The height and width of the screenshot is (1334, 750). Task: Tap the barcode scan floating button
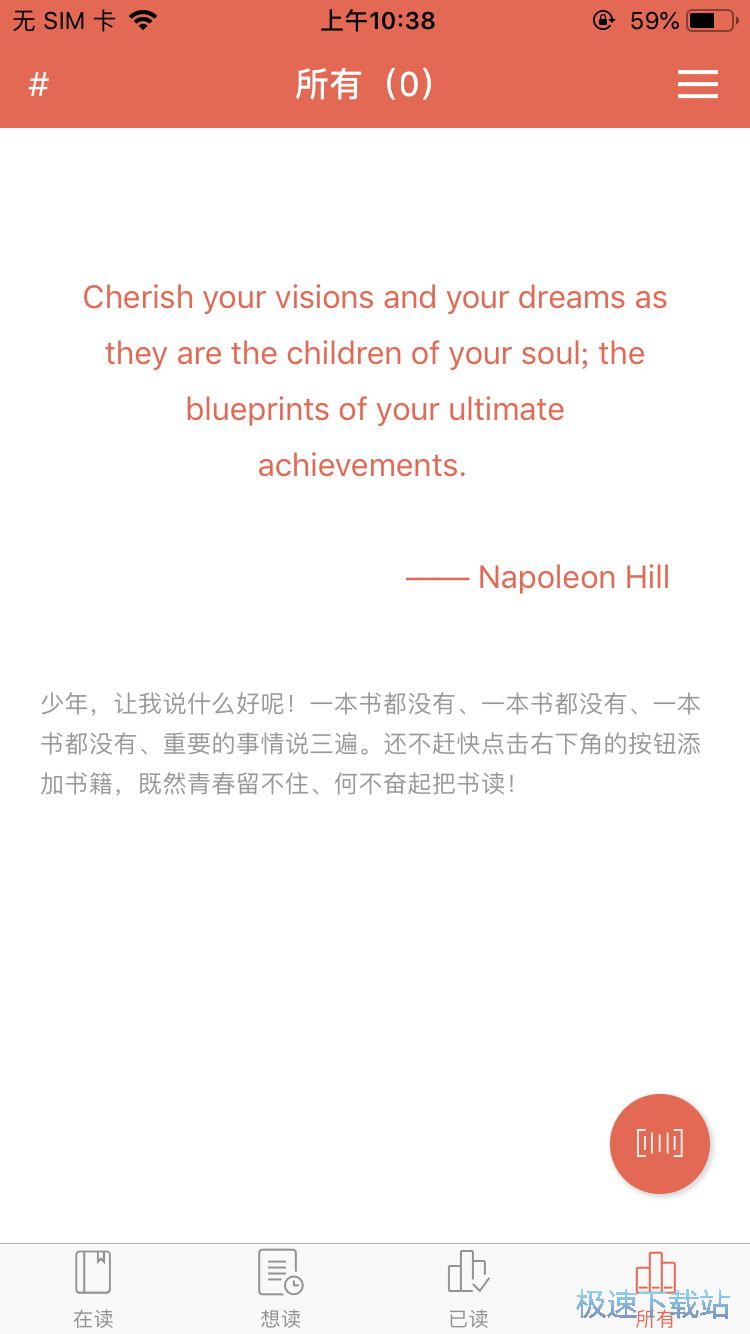pos(660,1144)
